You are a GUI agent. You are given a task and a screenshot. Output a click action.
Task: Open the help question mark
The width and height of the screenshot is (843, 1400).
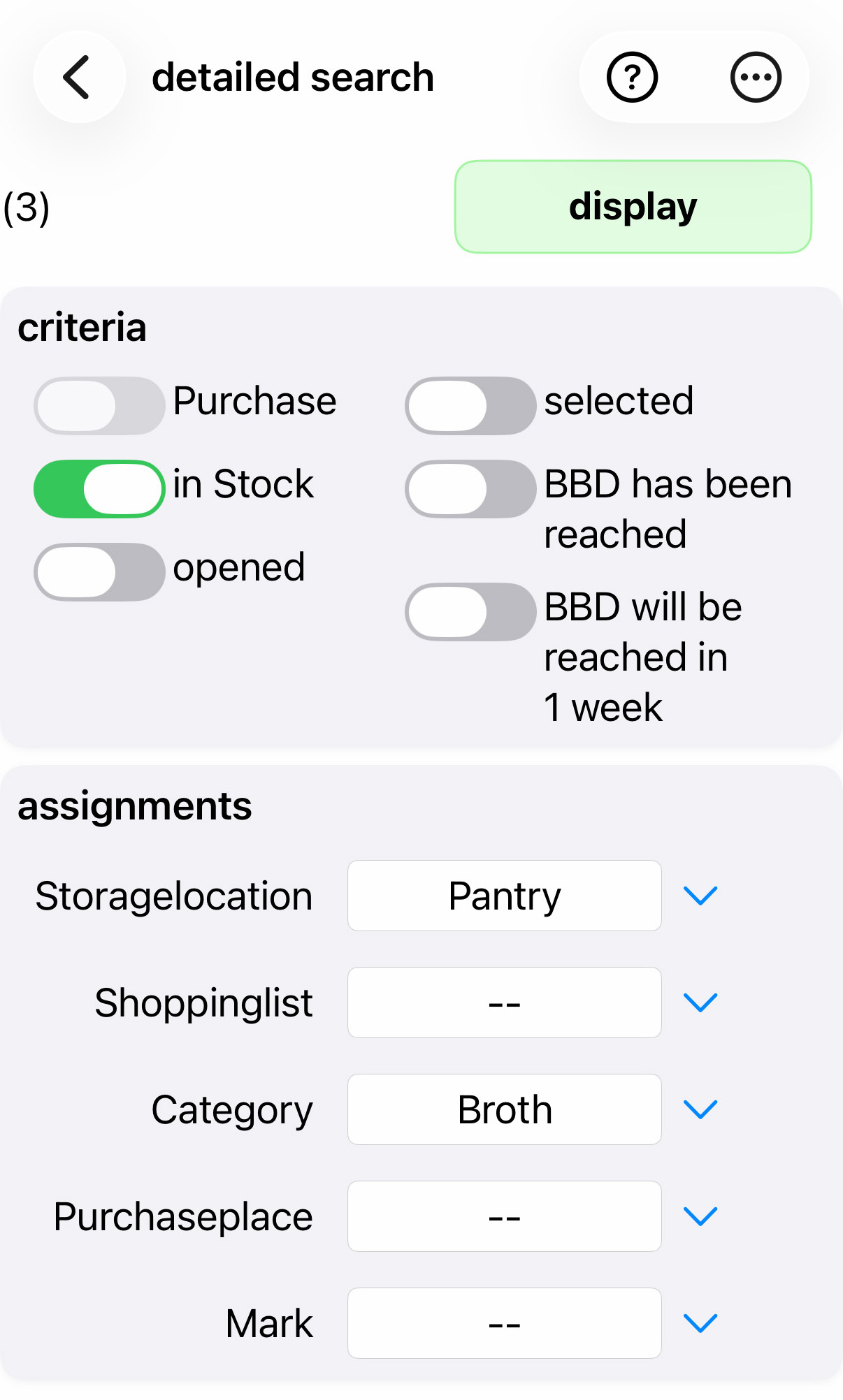632,77
